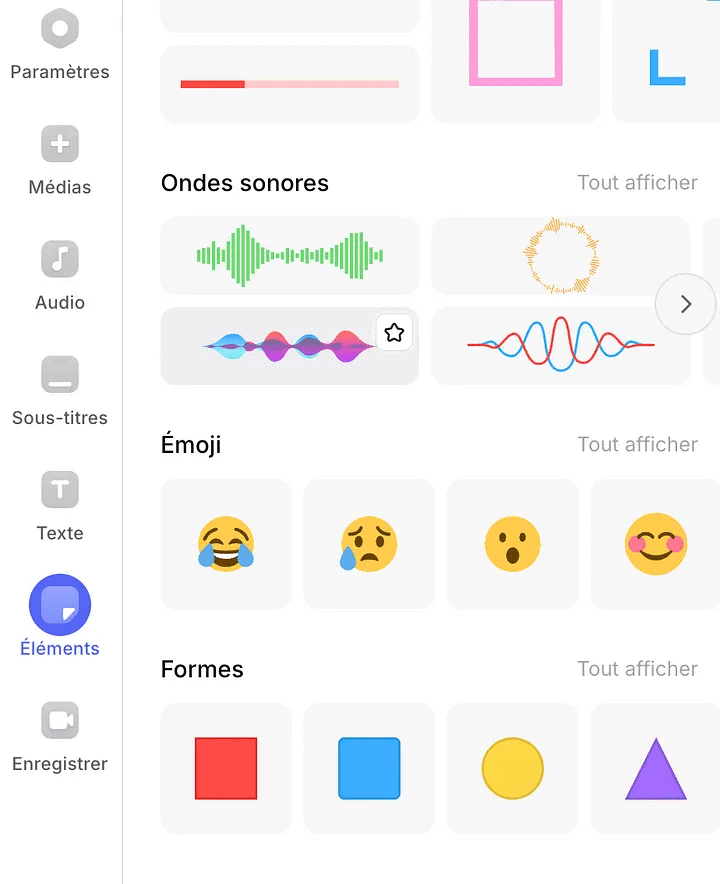Insert the surprised face emoji

512,544
